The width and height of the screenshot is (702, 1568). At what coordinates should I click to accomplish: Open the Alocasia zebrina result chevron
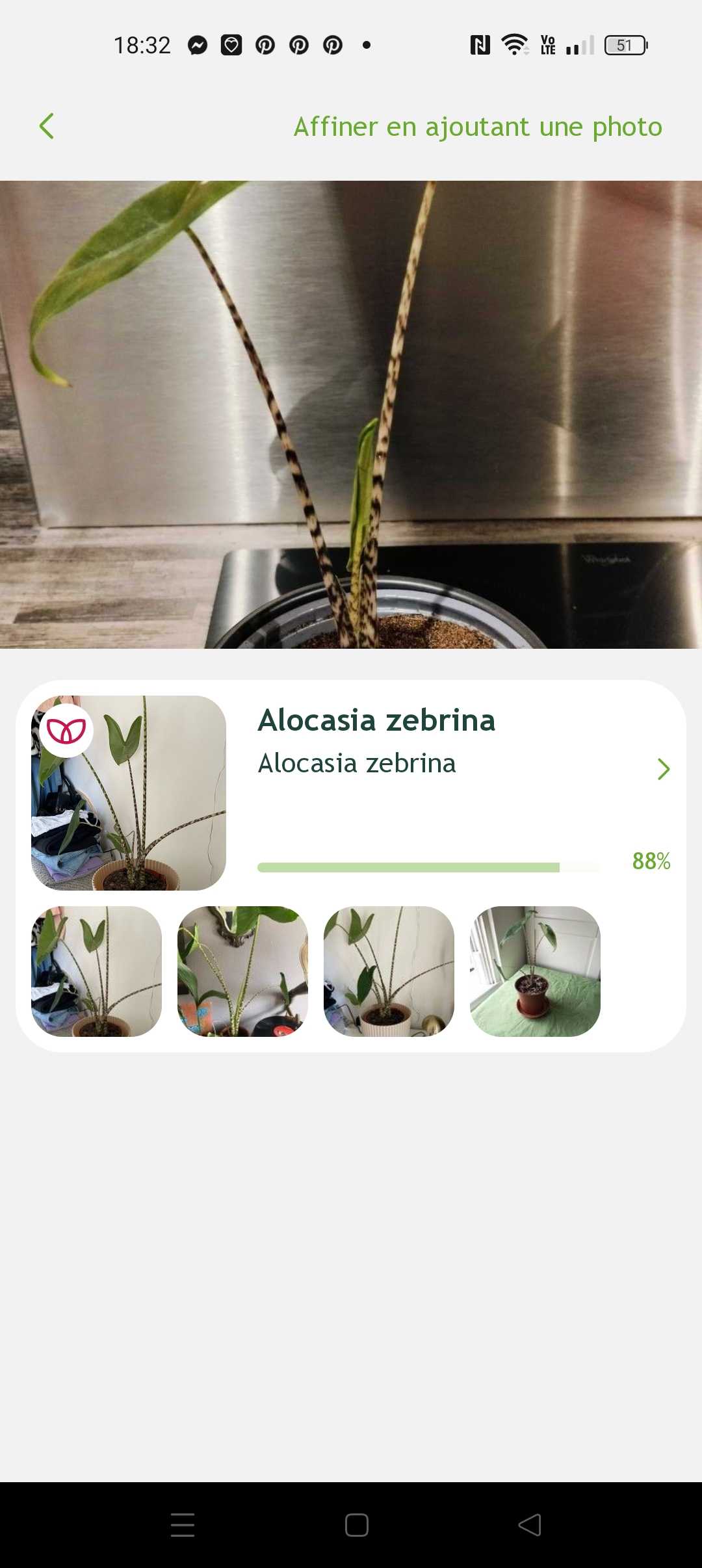tap(663, 769)
